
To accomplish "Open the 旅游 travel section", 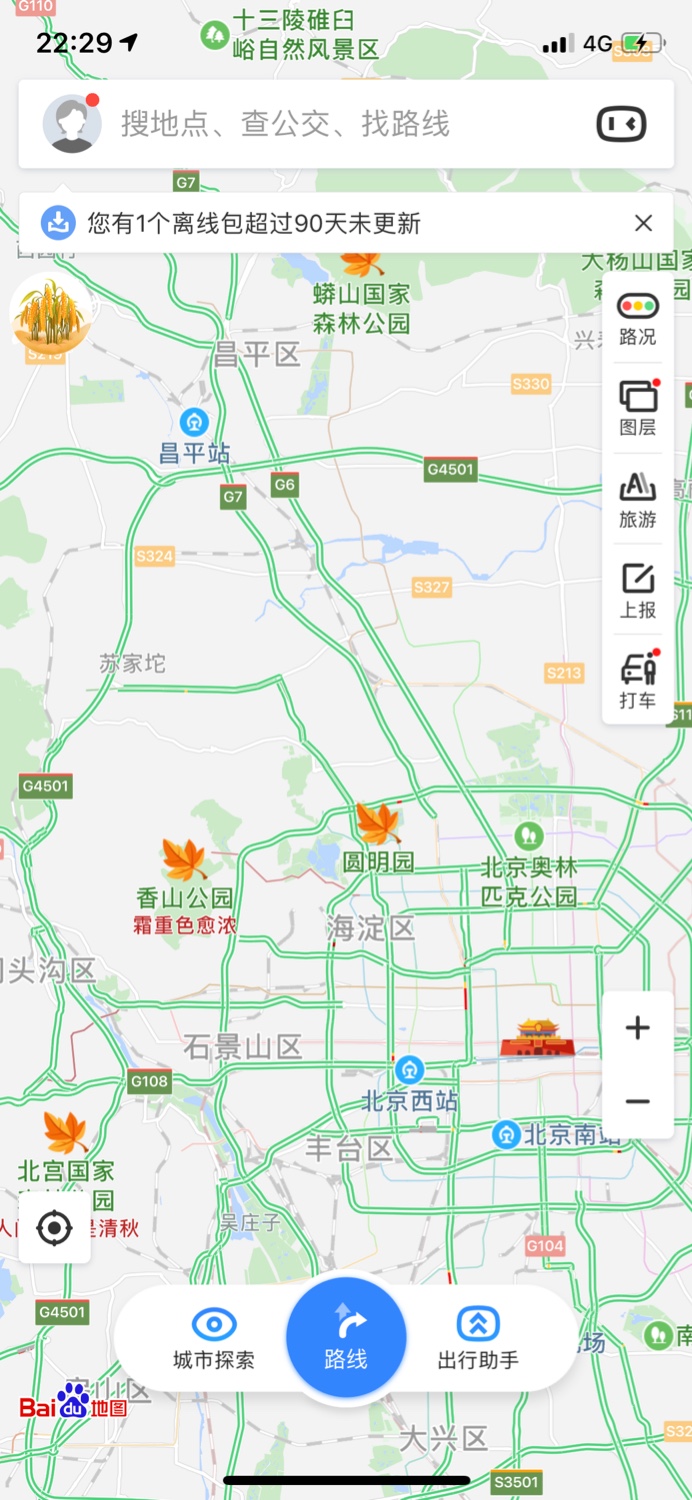I will (637, 499).
